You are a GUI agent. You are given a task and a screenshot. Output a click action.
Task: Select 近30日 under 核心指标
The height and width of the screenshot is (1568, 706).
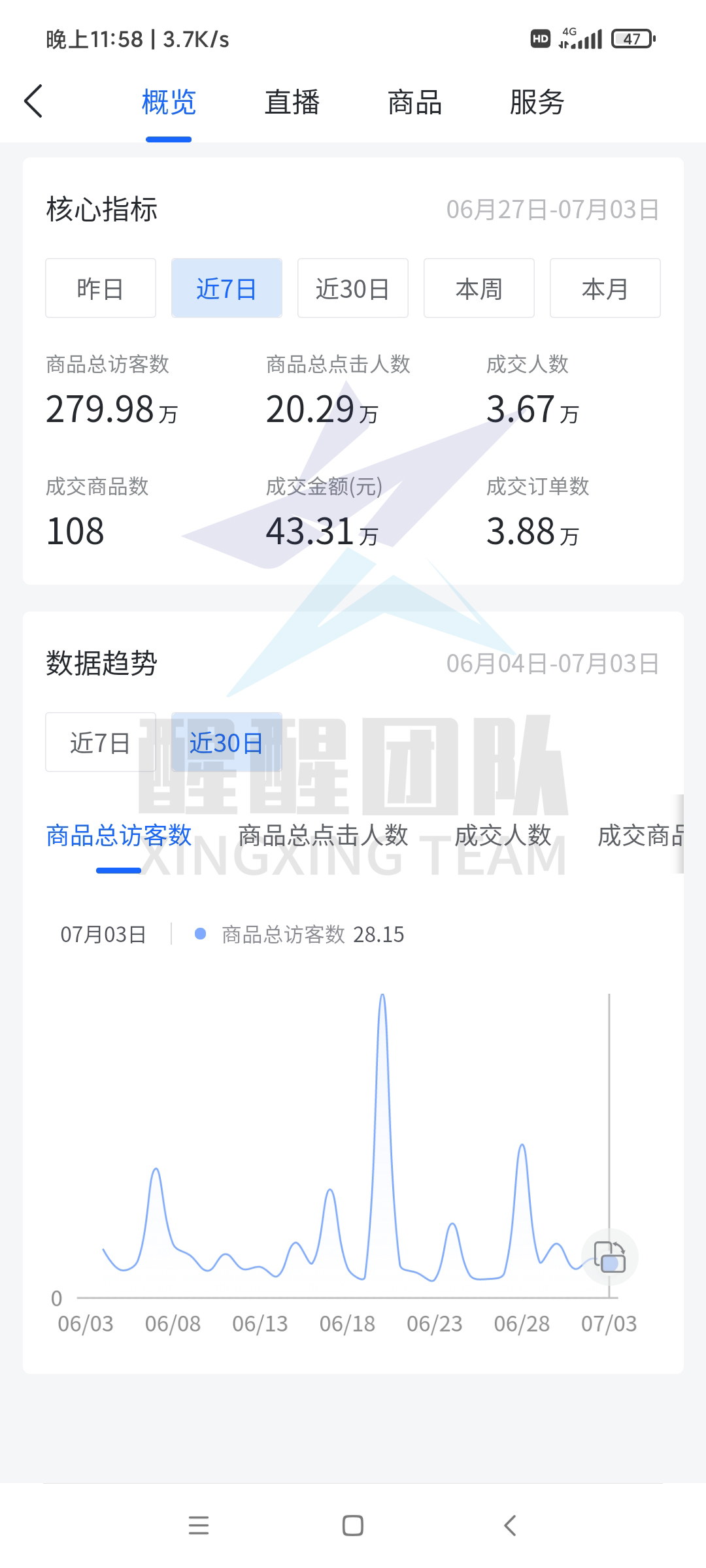(352, 288)
